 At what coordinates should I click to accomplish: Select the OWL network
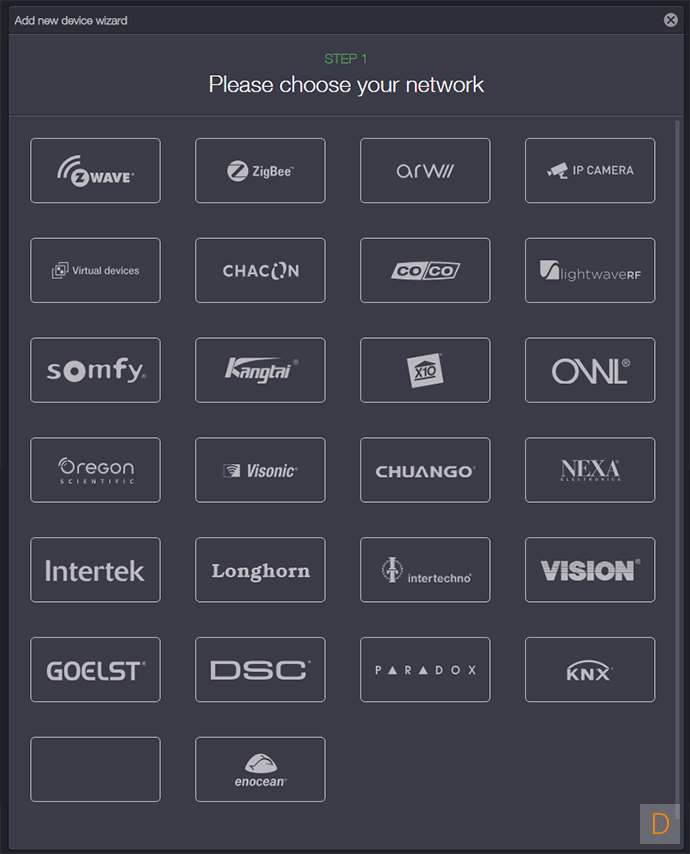590,371
